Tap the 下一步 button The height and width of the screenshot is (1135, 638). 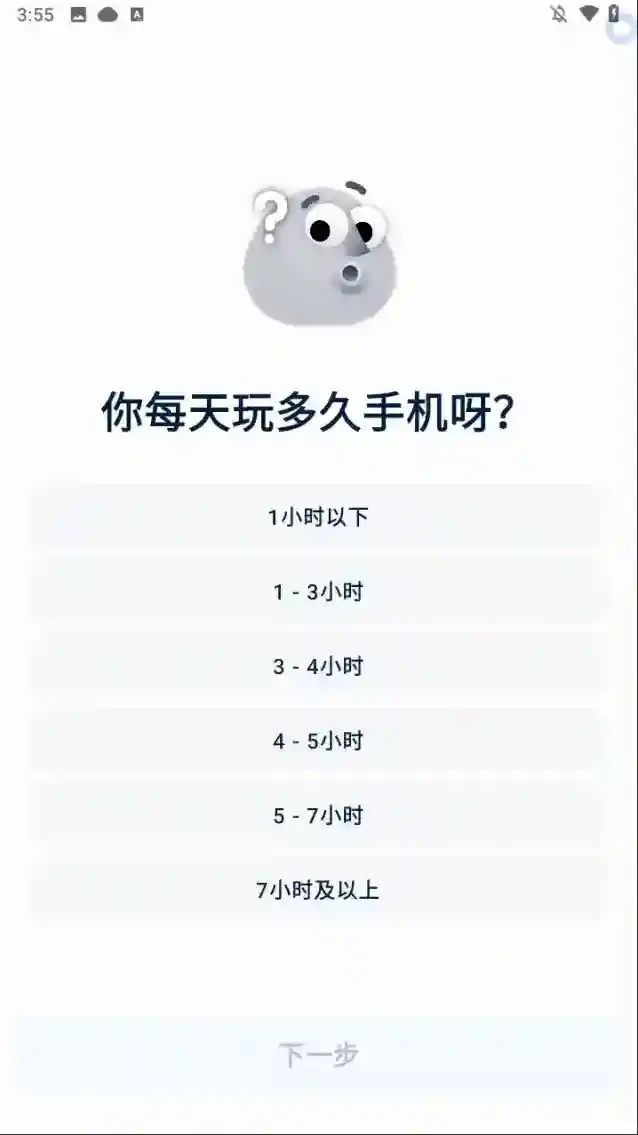click(x=319, y=1054)
